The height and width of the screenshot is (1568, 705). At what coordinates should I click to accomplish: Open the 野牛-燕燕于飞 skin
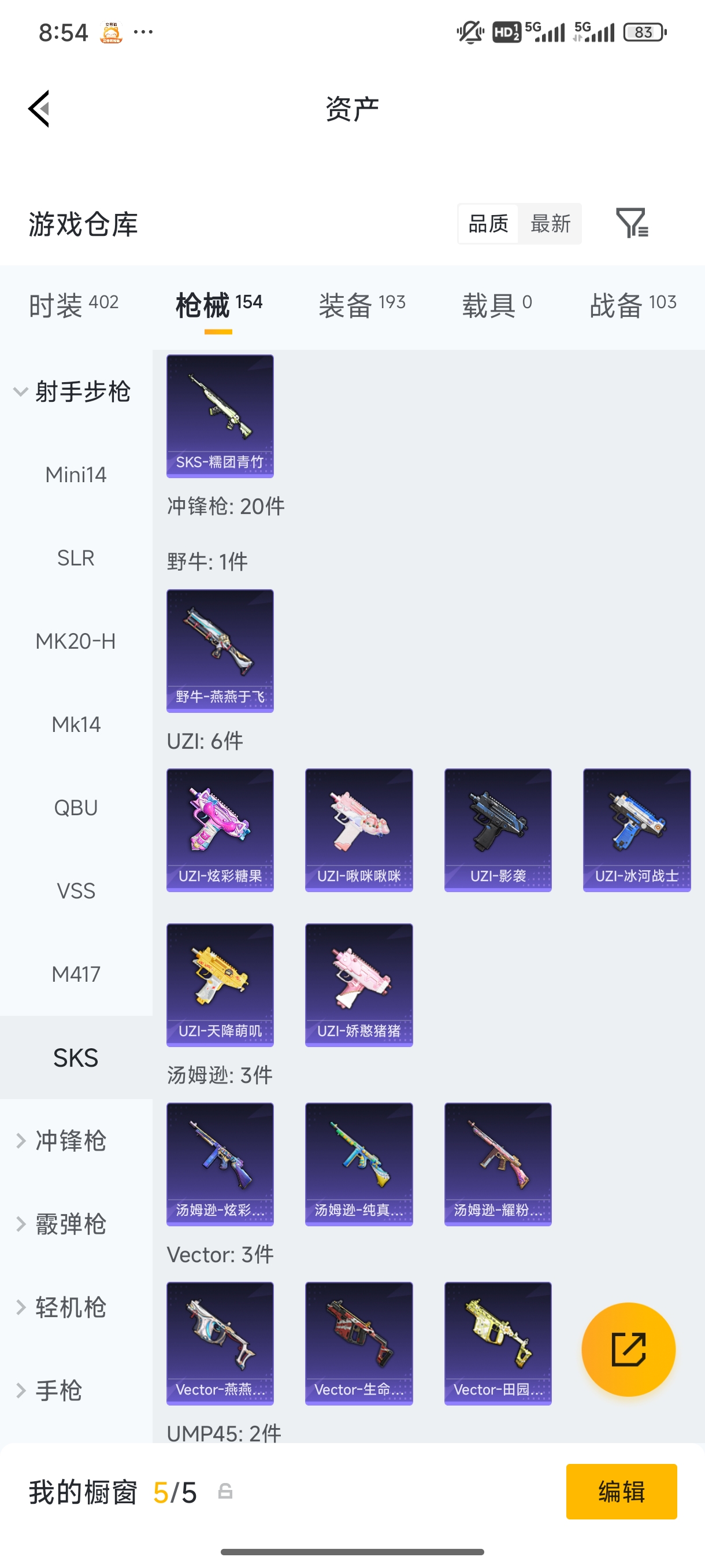(220, 650)
